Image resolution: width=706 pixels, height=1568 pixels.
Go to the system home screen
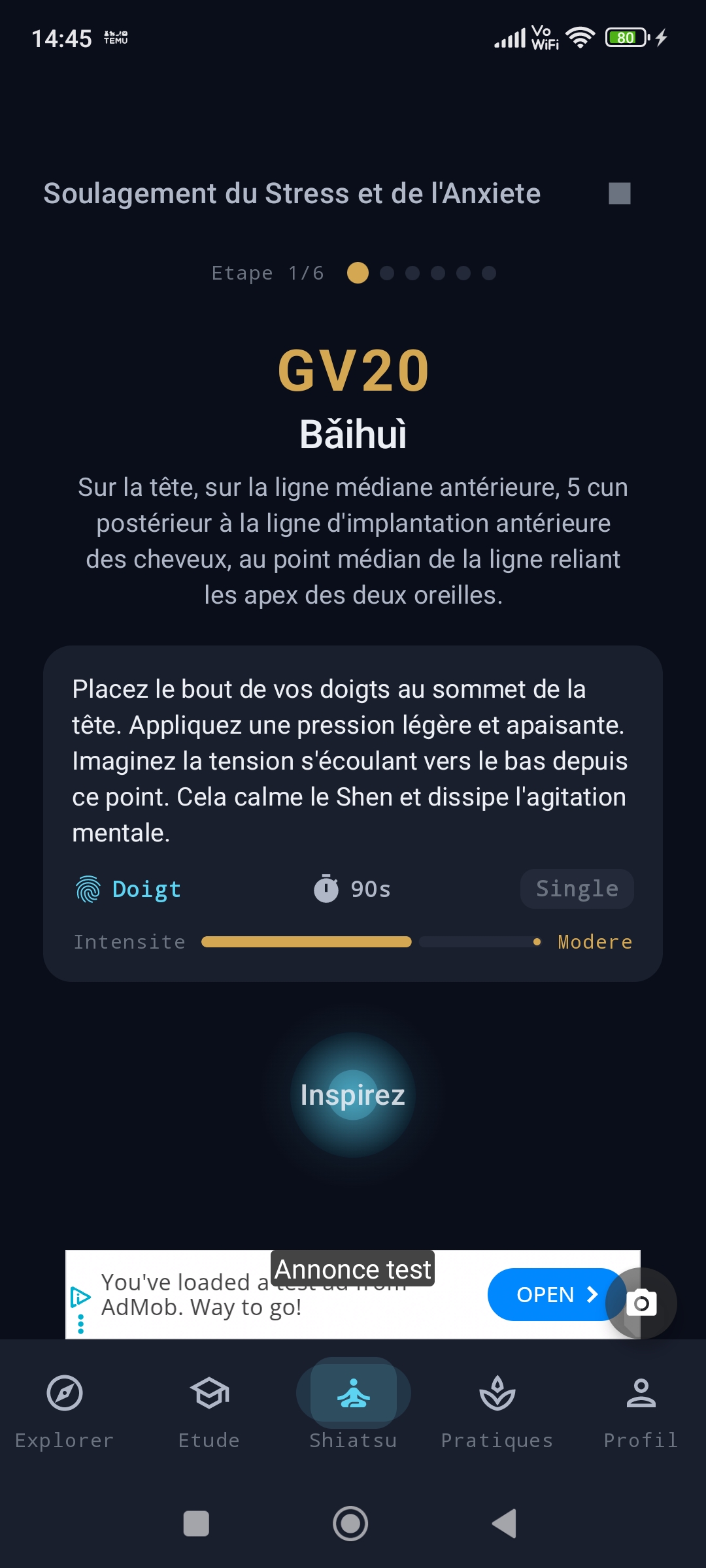click(351, 1524)
